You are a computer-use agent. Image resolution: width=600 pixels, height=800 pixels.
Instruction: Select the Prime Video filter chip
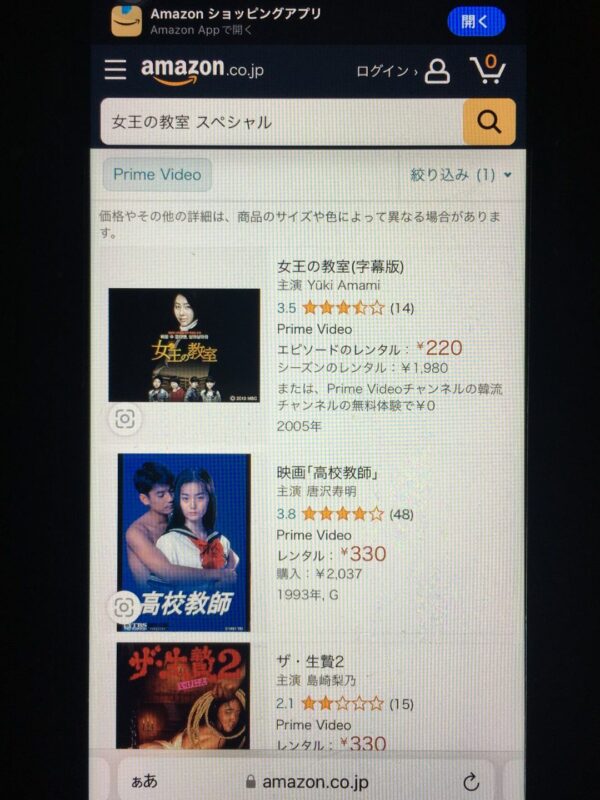pos(157,174)
